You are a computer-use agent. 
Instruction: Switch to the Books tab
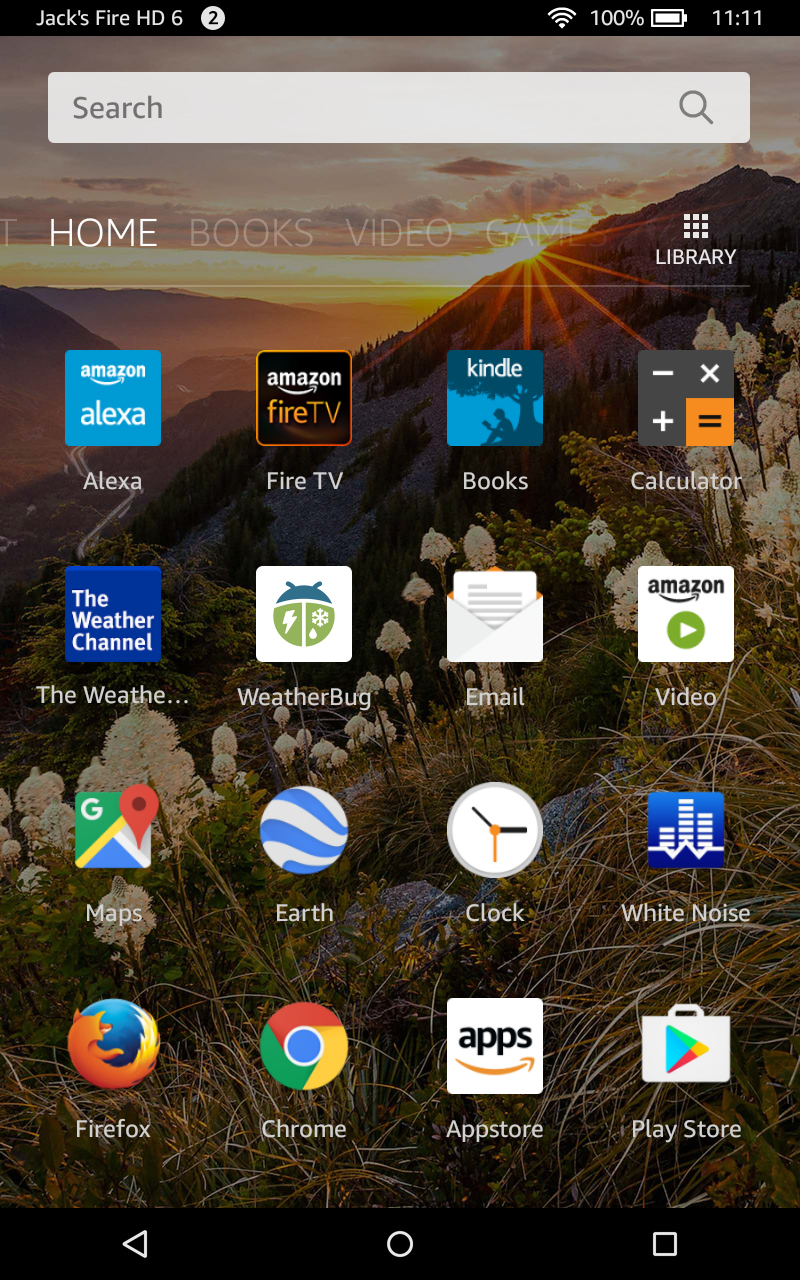pyautogui.click(x=251, y=233)
